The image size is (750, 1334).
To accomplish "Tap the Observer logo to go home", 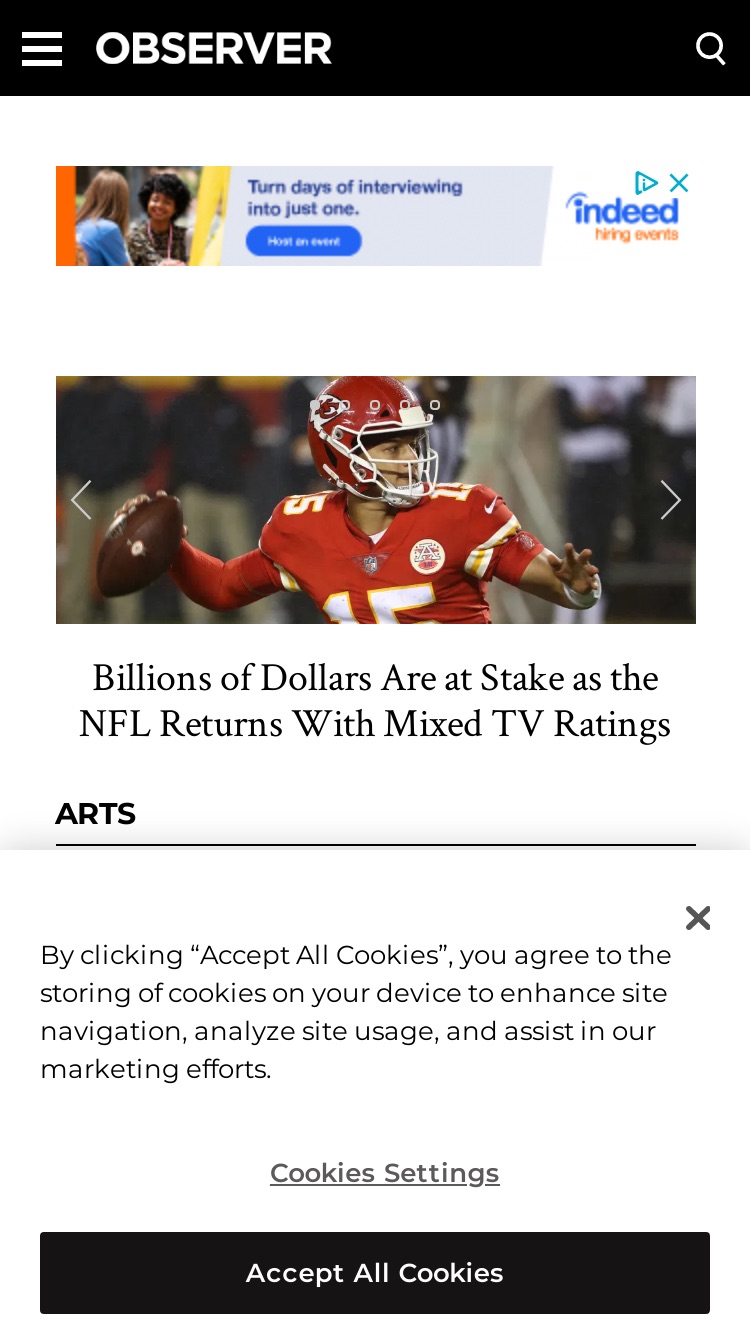I will (213, 48).
